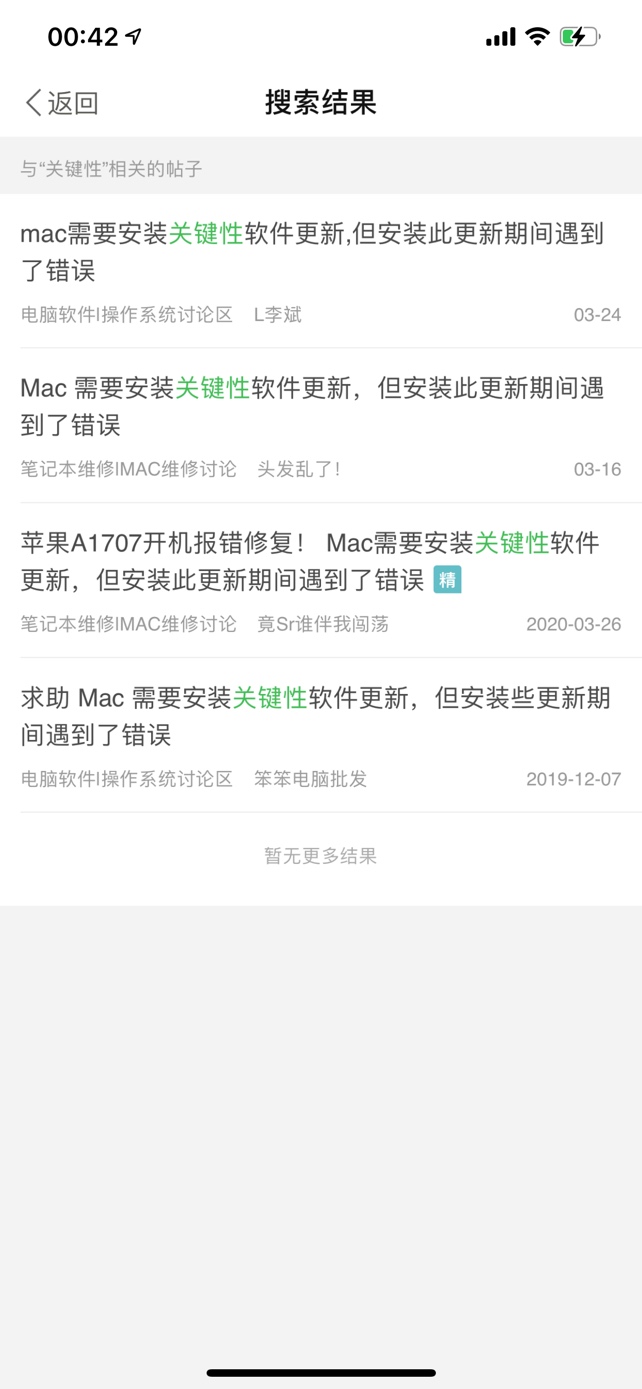Go back with the 返回 button
Image resolution: width=642 pixels, height=1389 pixels.
(x=62, y=102)
